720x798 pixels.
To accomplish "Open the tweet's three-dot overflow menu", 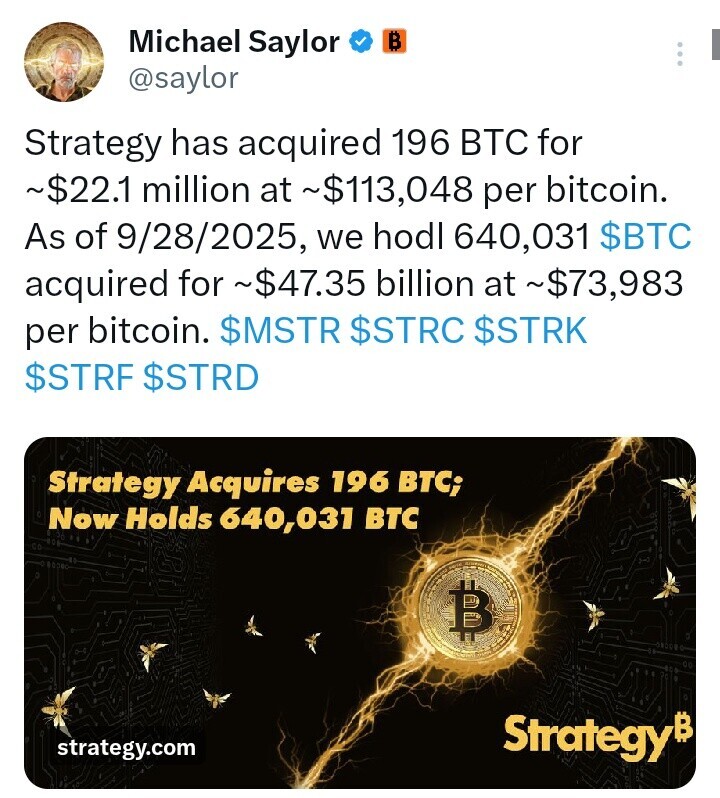I will point(680,54).
